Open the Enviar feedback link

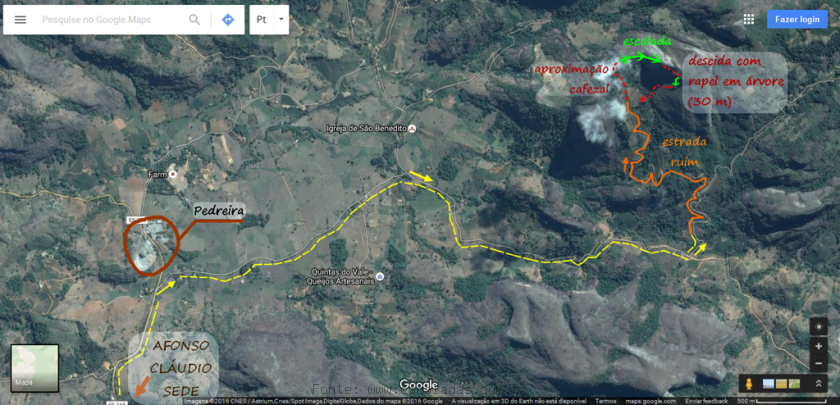pos(707,400)
